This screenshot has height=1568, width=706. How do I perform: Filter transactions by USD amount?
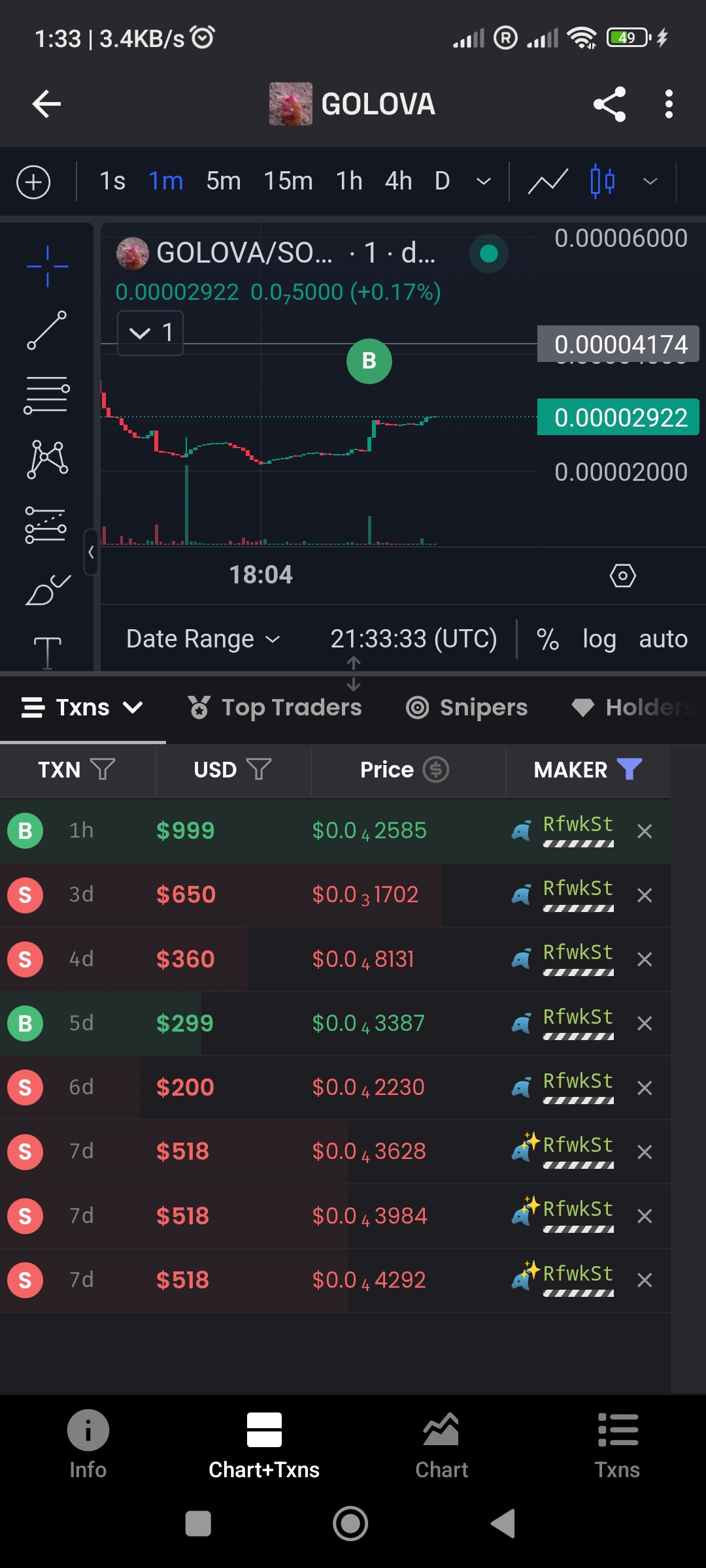pos(259,770)
